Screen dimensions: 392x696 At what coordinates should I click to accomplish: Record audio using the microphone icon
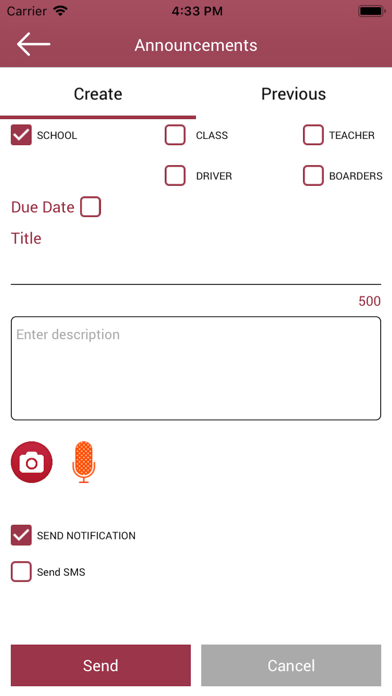[83, 462]
